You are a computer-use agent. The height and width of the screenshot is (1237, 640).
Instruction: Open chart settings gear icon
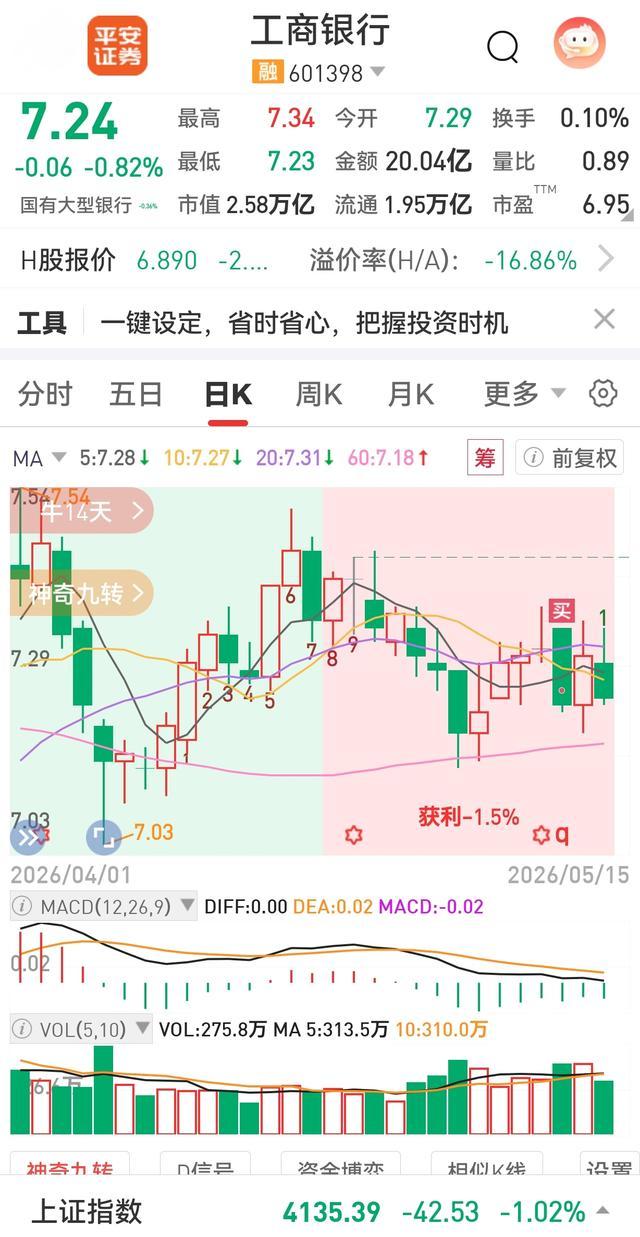point(603,394)
